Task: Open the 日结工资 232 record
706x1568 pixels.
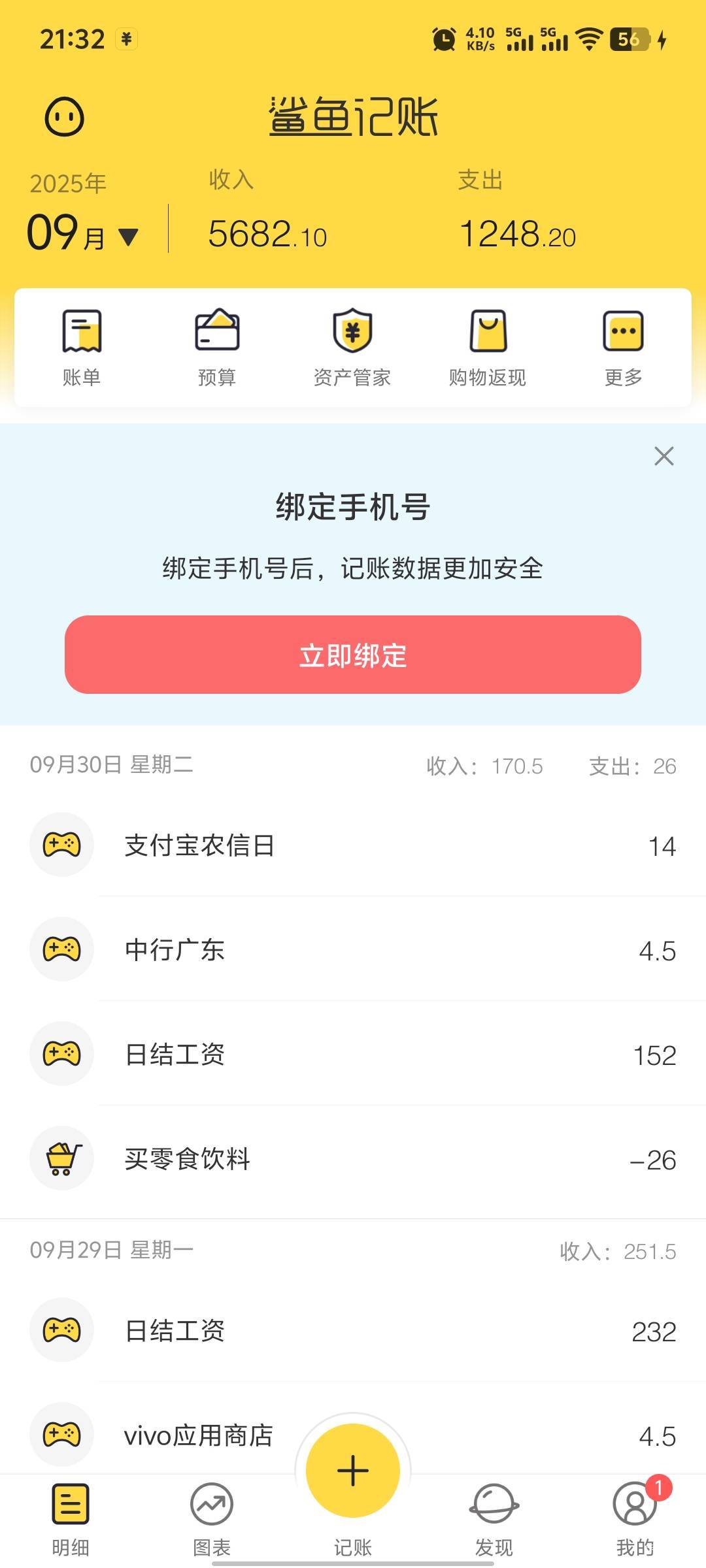Action: 353,1330
